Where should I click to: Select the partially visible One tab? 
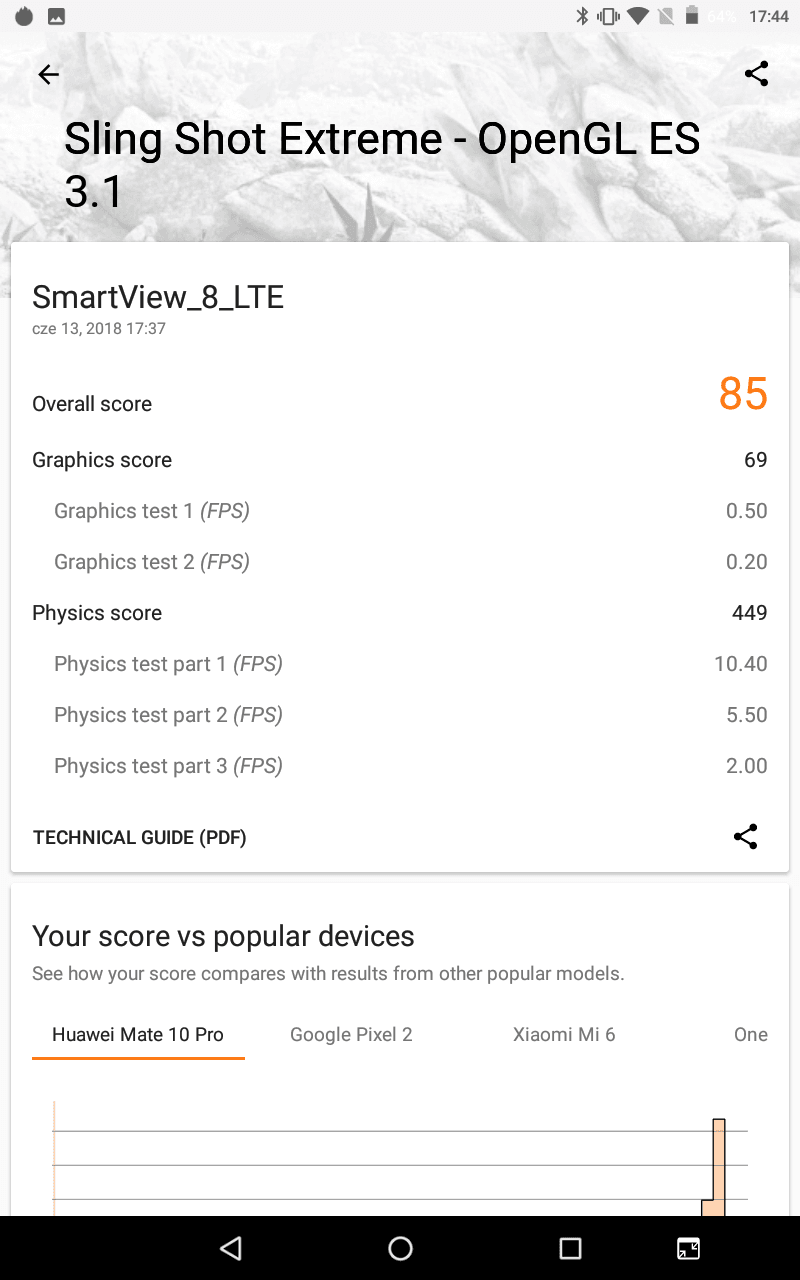click(x=751, y=1035)
